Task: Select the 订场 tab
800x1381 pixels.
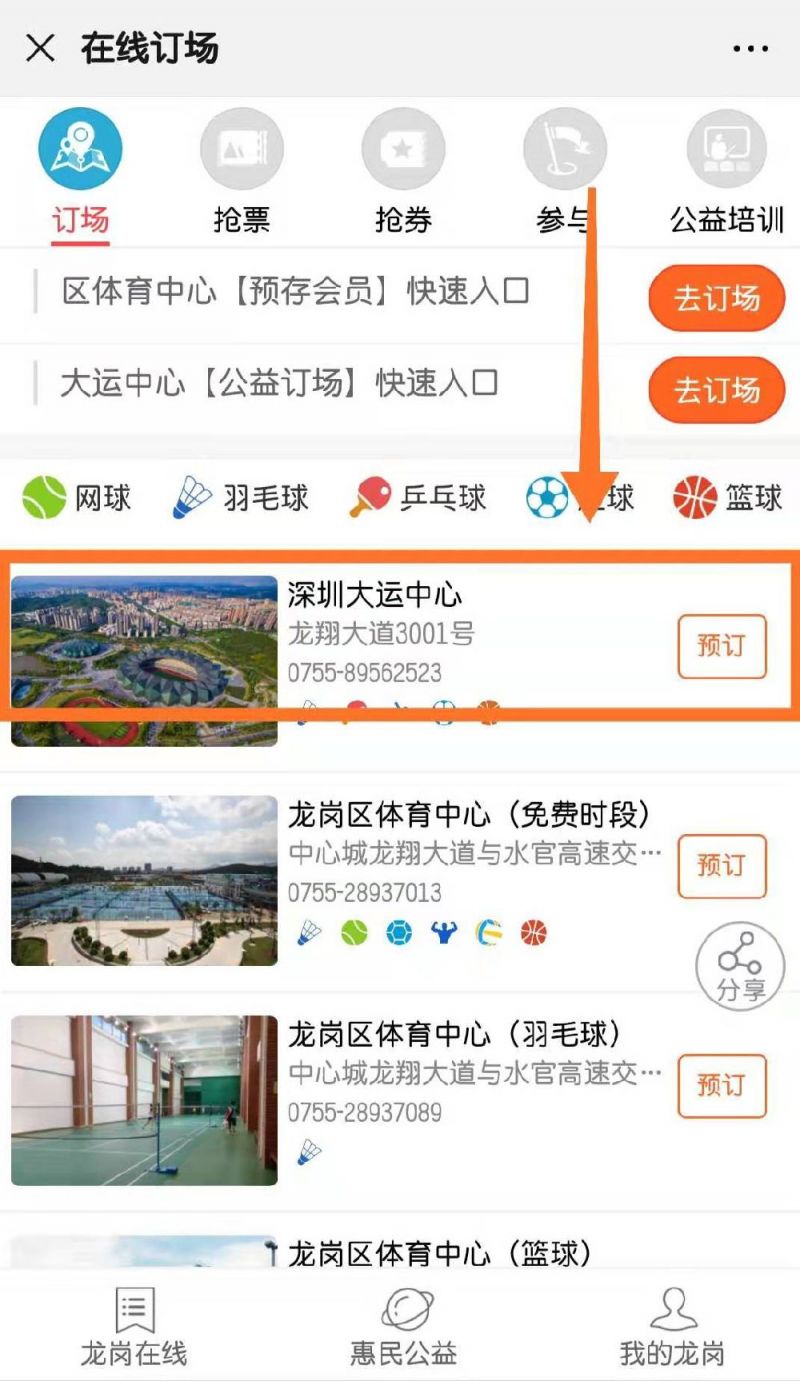Action: [x=80, y=172]
